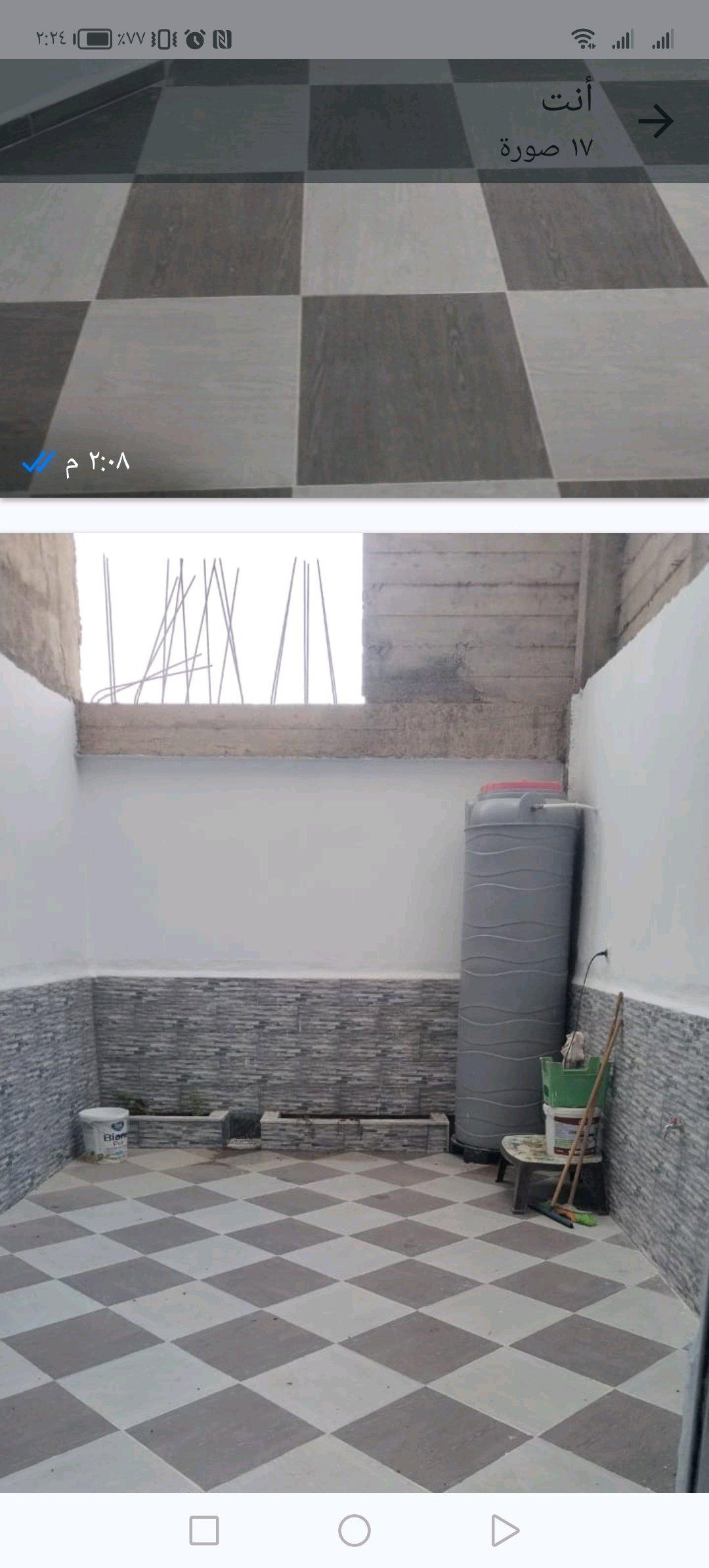This screenshot has width=709, height=1568.
Task: Open recent apps with the square button
Action: [x=204, y=1531]
